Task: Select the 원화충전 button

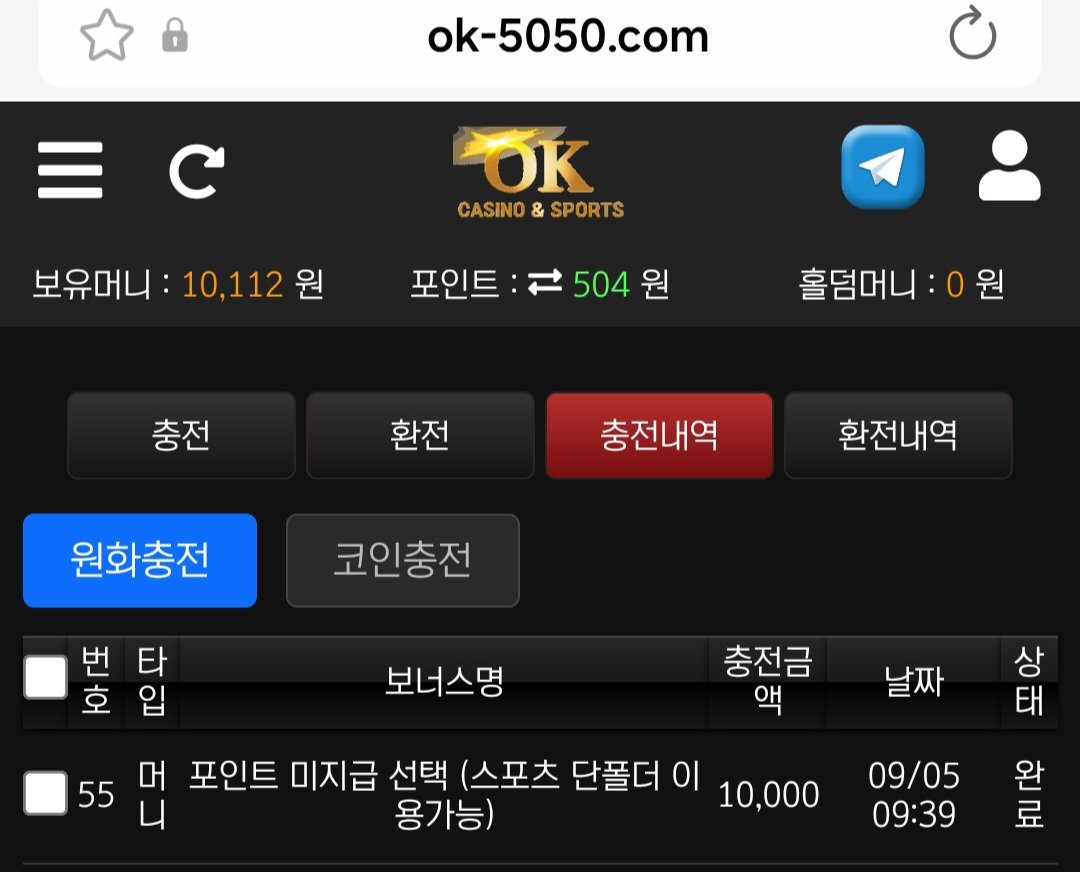Action: point(140,560)
